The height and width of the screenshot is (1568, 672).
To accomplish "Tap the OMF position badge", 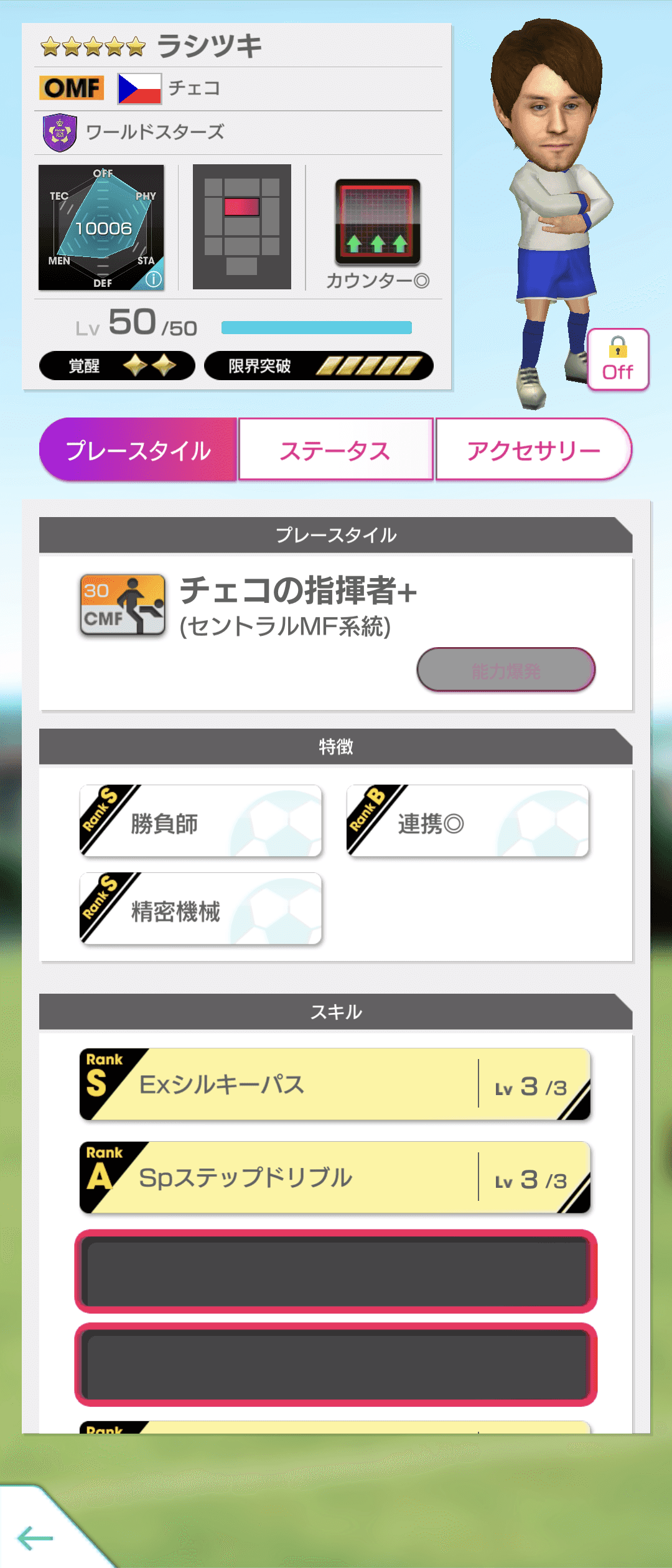I will click(70, 88).
